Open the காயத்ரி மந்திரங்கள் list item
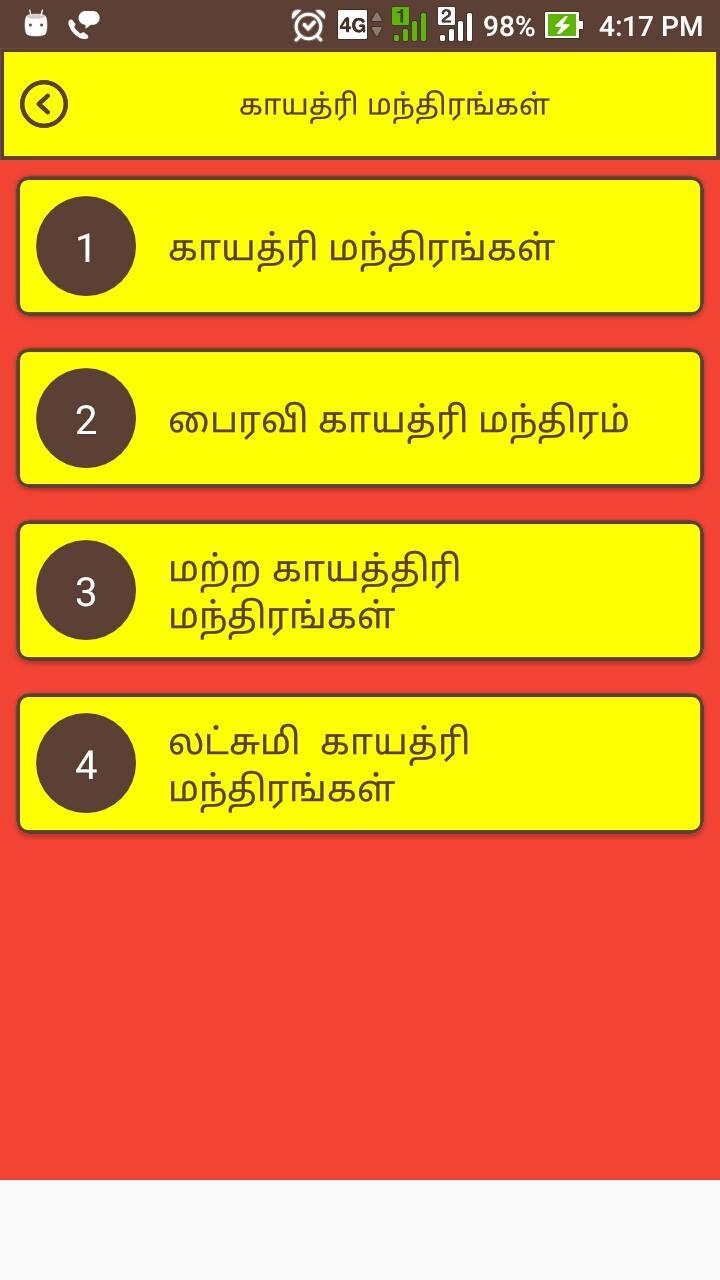The width and height of the screenshot is (720, 1280). 360,245
